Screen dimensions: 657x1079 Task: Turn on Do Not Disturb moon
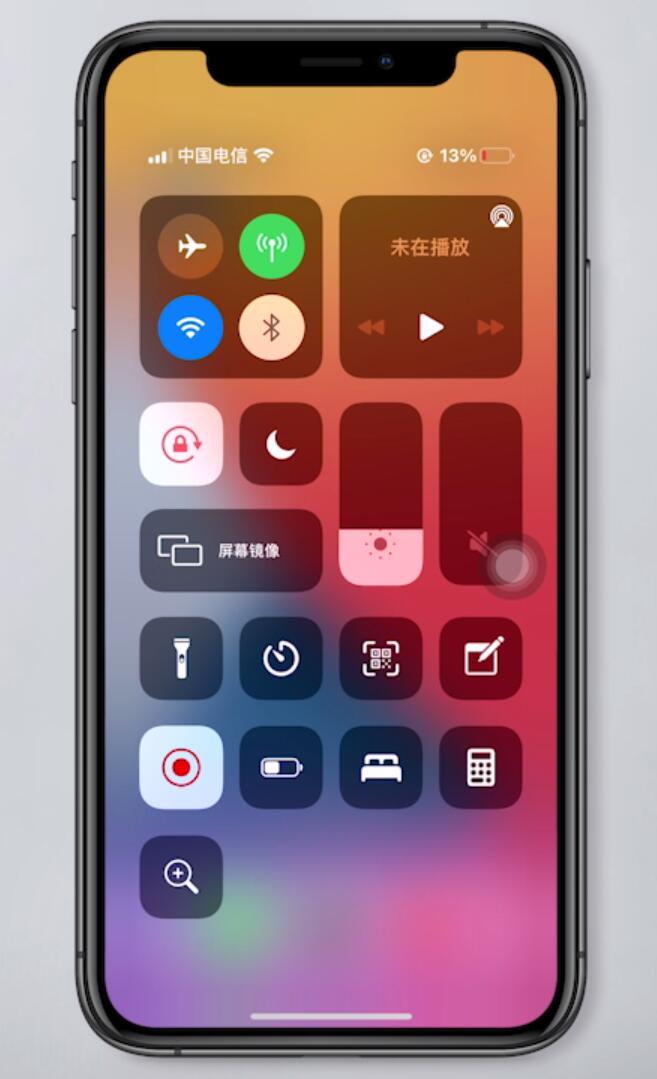click(x=281, y=444)
